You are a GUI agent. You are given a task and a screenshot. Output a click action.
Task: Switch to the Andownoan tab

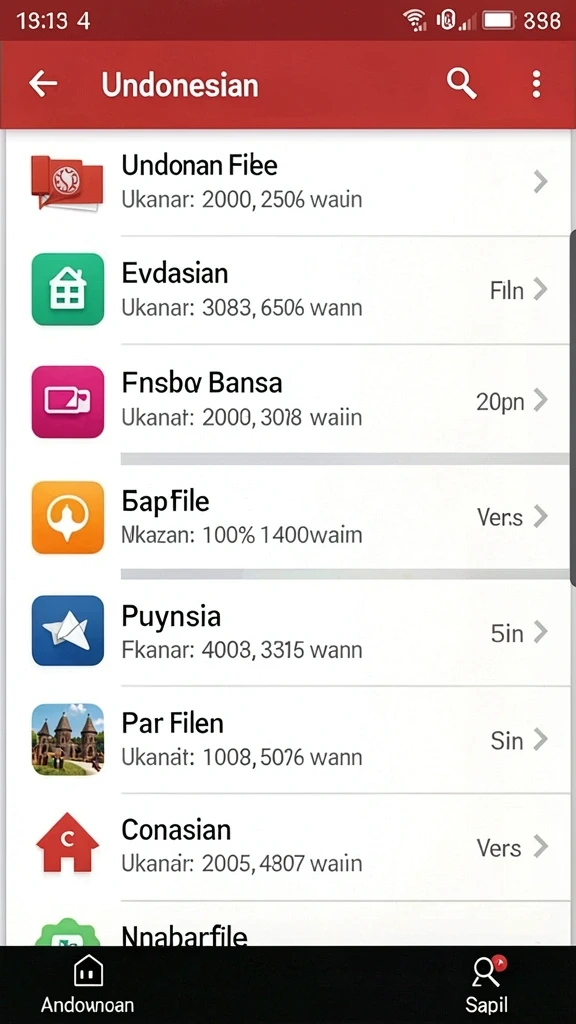pyautogui.click(x=87, y=985)
